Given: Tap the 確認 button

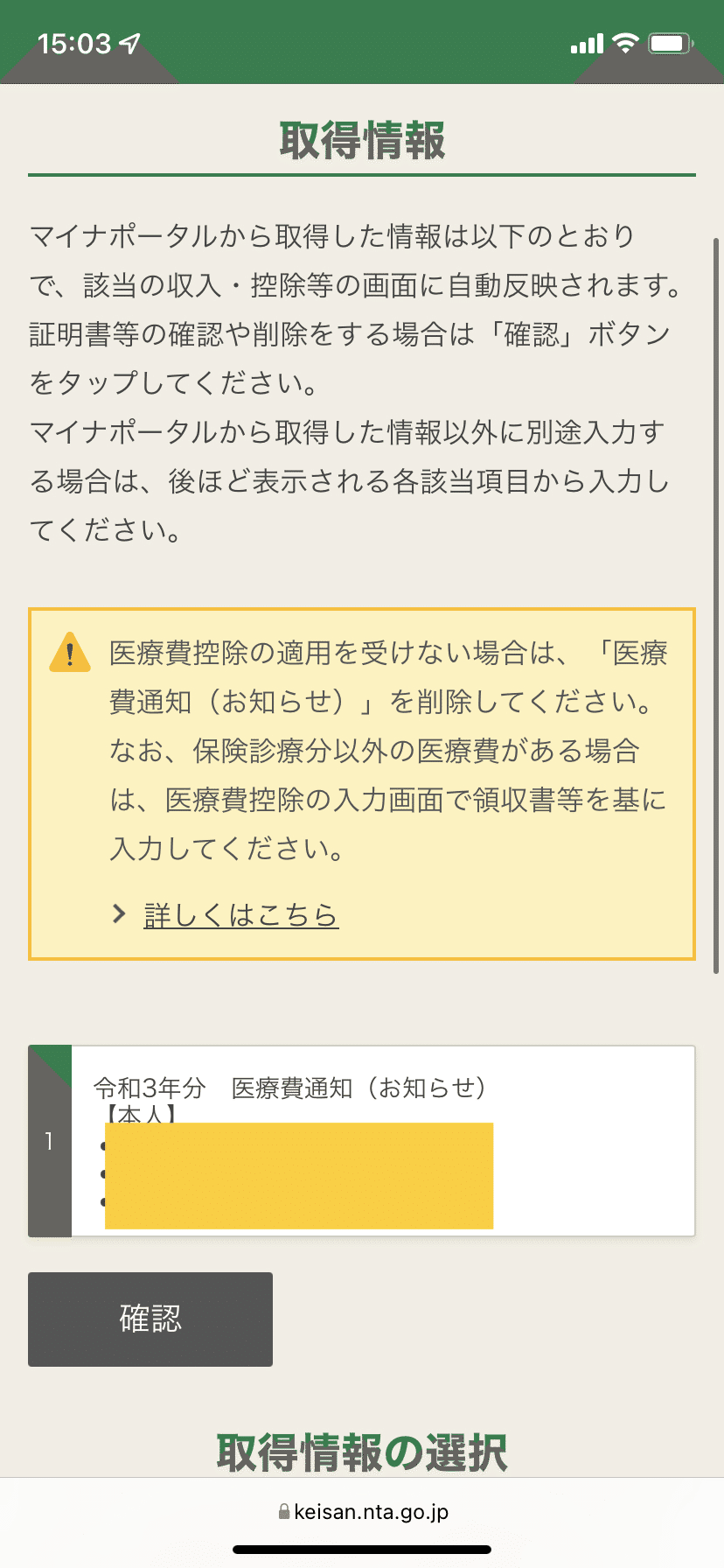Looking at the screenshot, I should tap(150, 1319).
